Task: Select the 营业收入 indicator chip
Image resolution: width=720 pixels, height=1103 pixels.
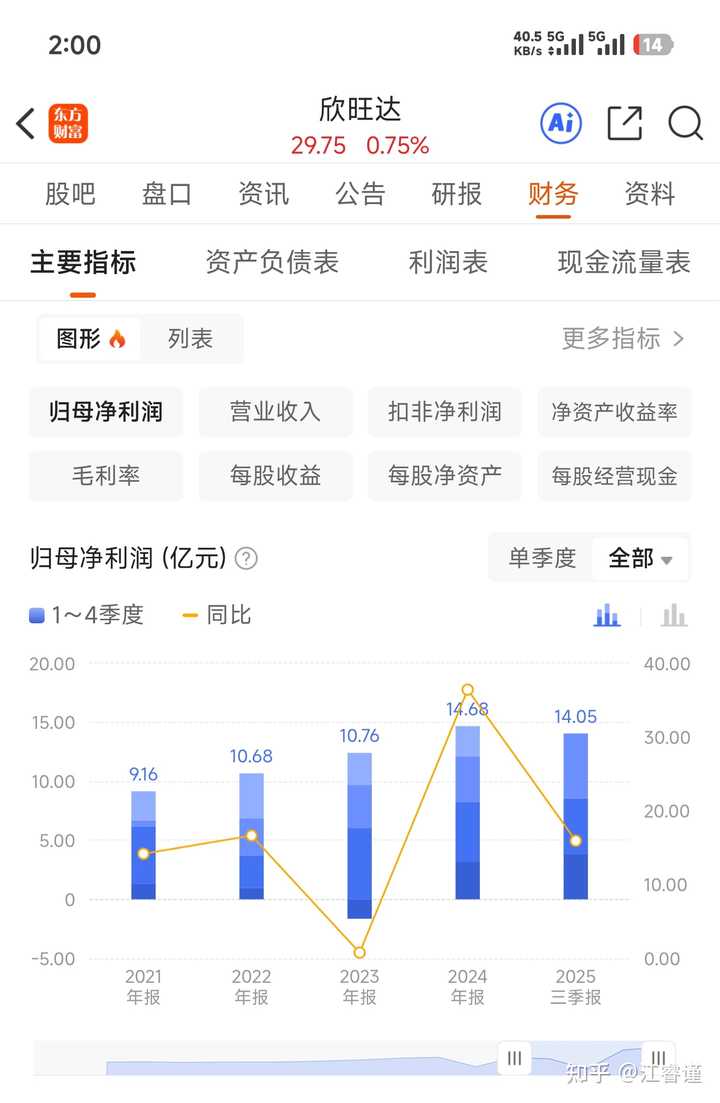Action: pos(275,412)
